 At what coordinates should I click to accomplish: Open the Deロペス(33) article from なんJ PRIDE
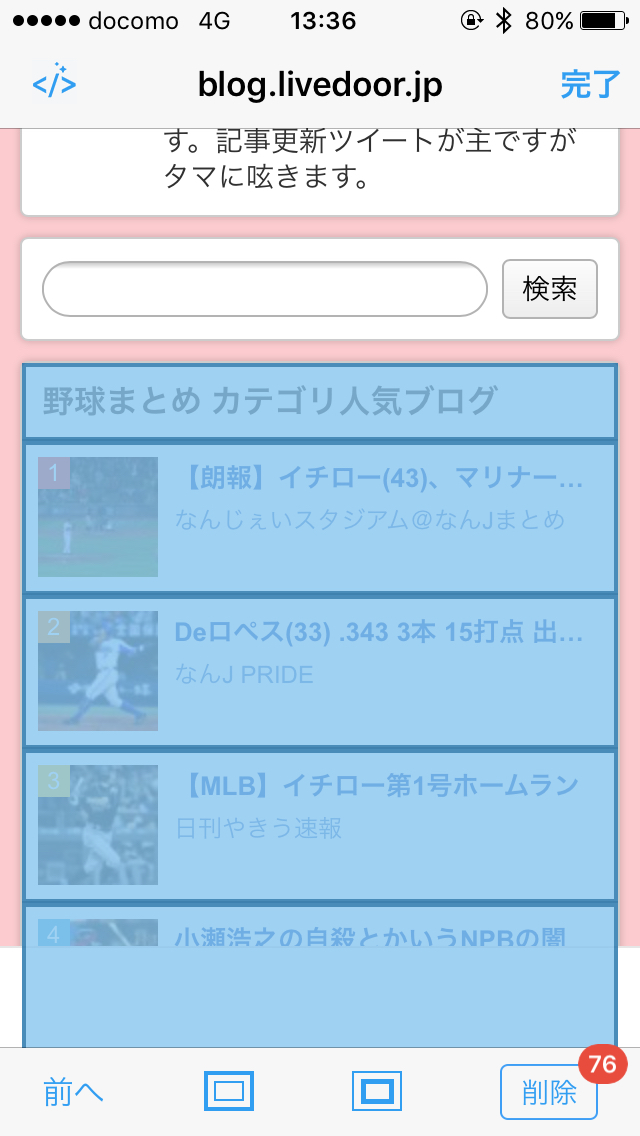pos(320,672)
